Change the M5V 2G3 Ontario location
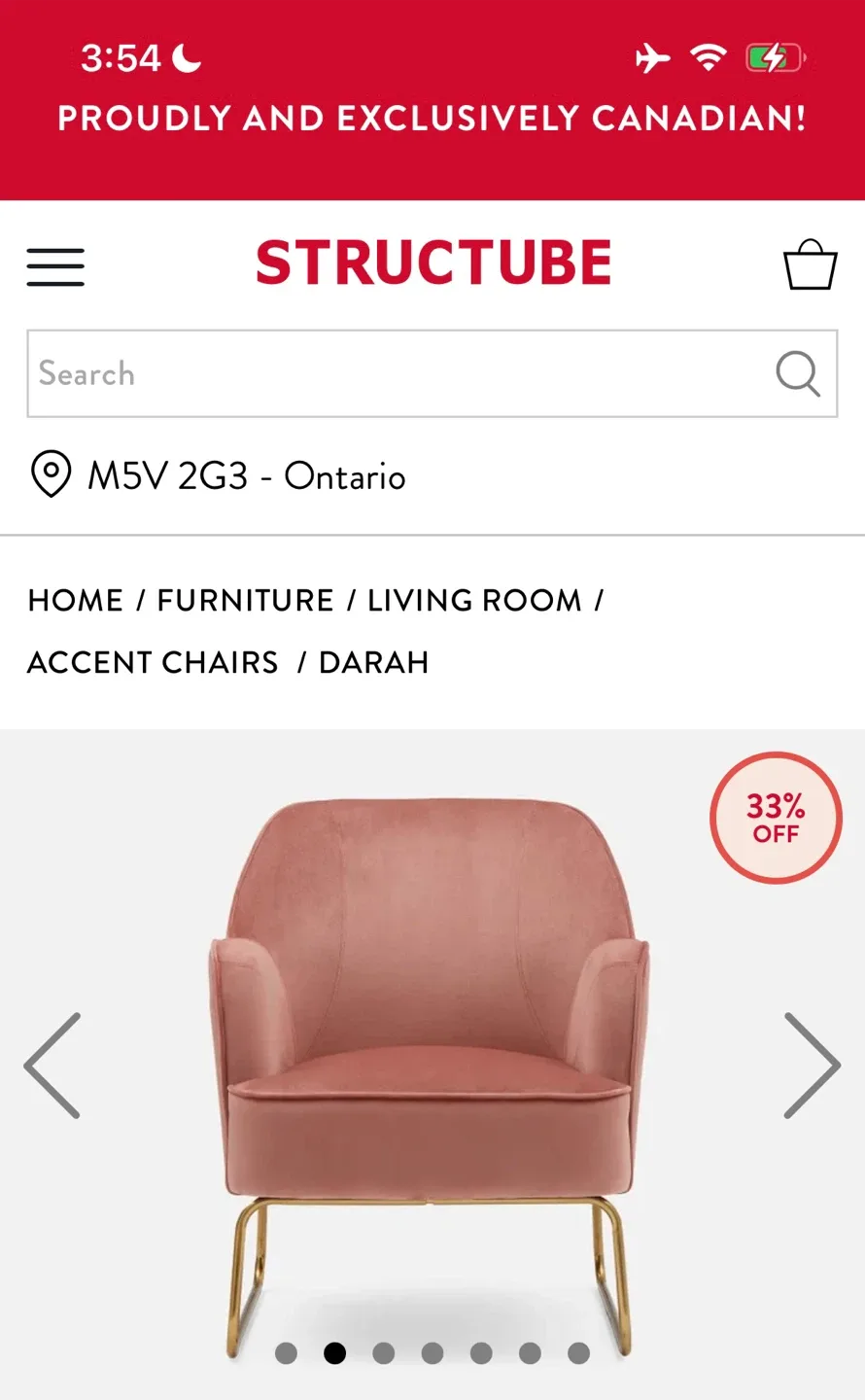This screenshot has width=865, height=1400. [x=218, y=475]
